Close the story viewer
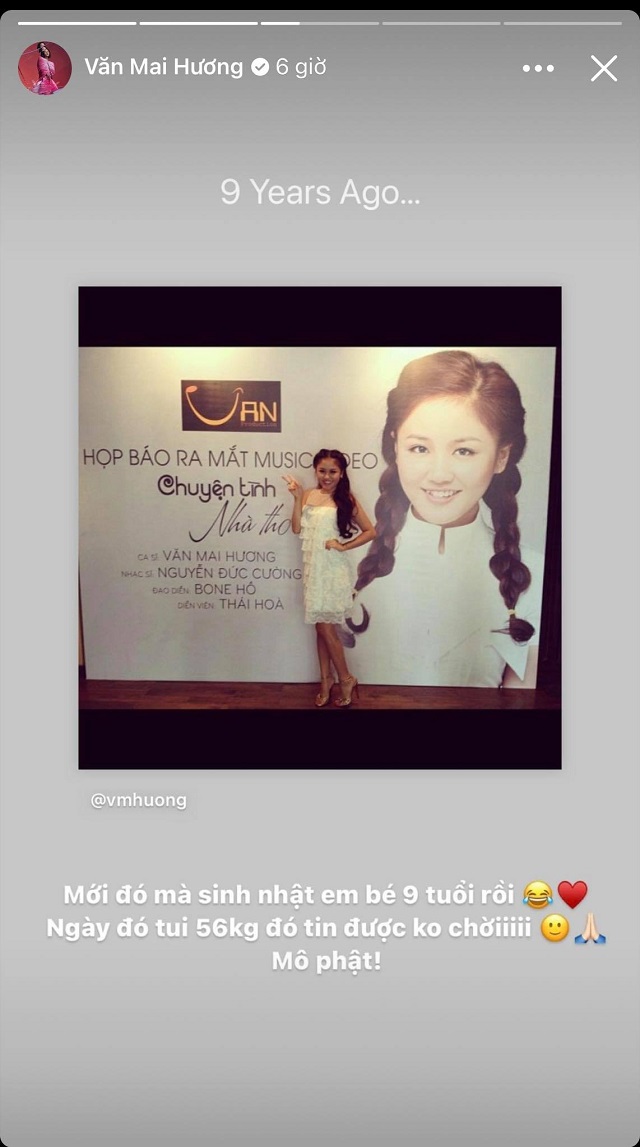The image size is (640, 1147). coord(604,68)
